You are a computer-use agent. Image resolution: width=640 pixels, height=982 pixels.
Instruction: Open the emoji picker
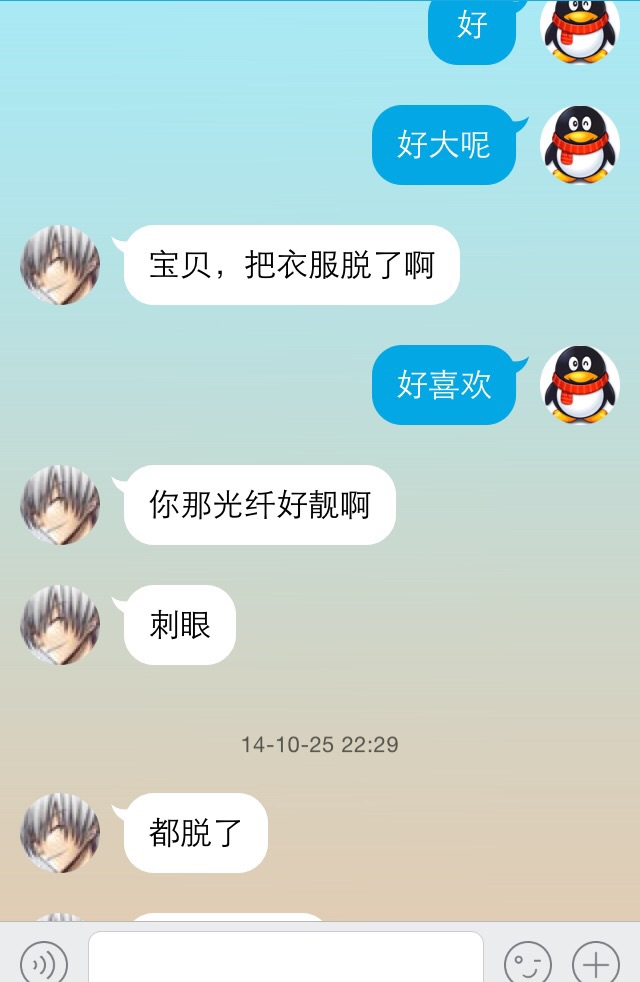coord(527,964)
